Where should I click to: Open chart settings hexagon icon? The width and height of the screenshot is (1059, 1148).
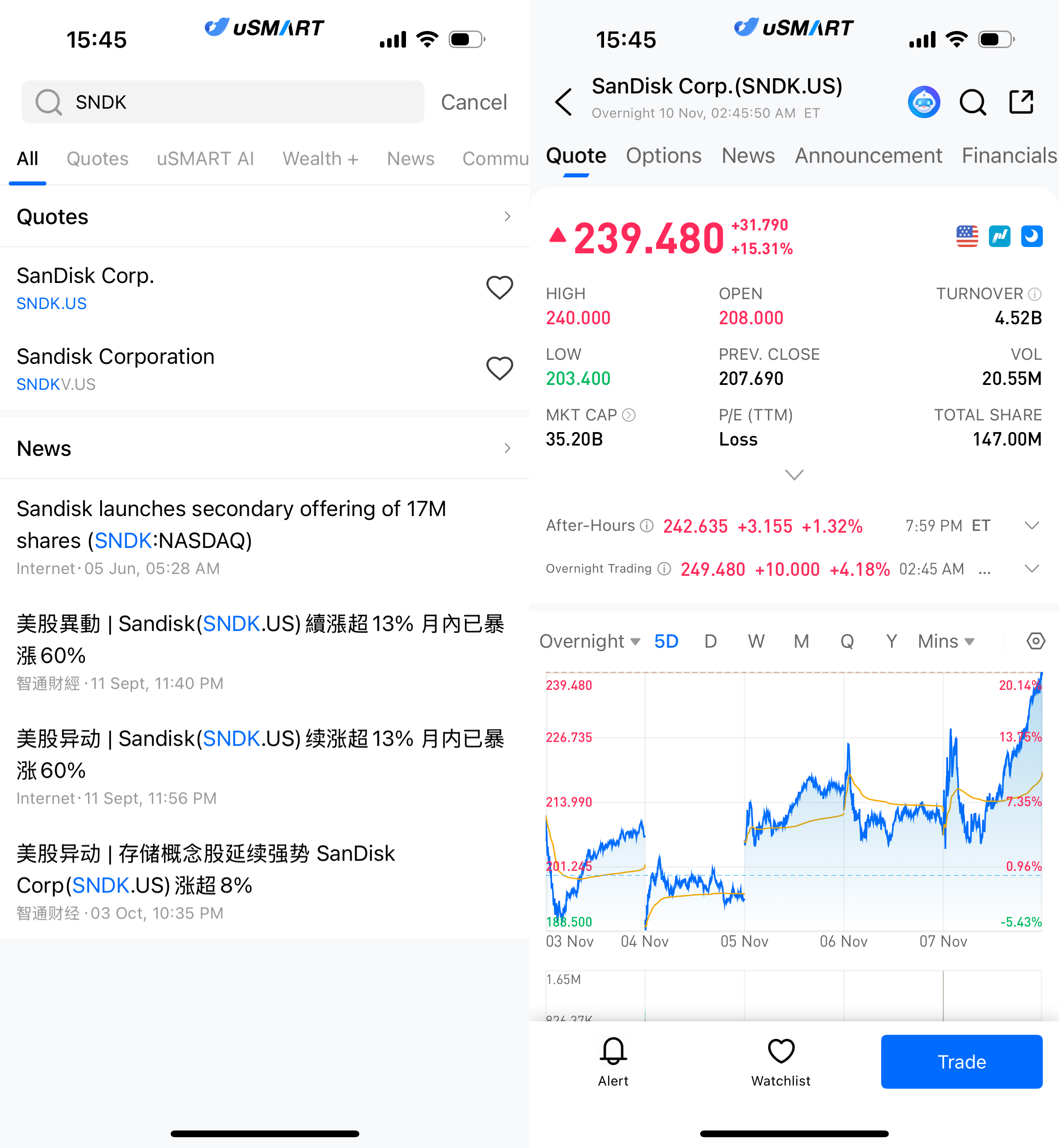pyautogui.click(x=1035, y=641)
